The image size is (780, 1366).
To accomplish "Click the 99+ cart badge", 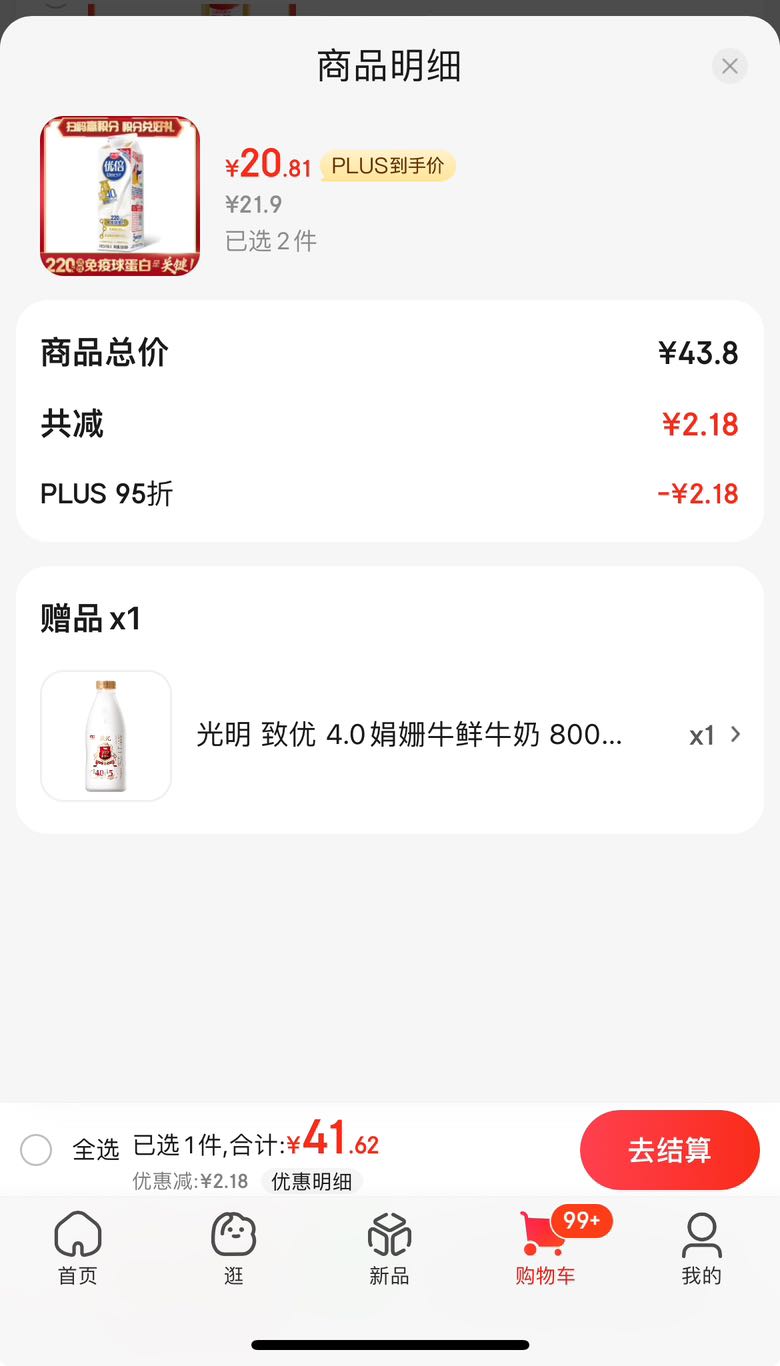I will coord(584,1221).
